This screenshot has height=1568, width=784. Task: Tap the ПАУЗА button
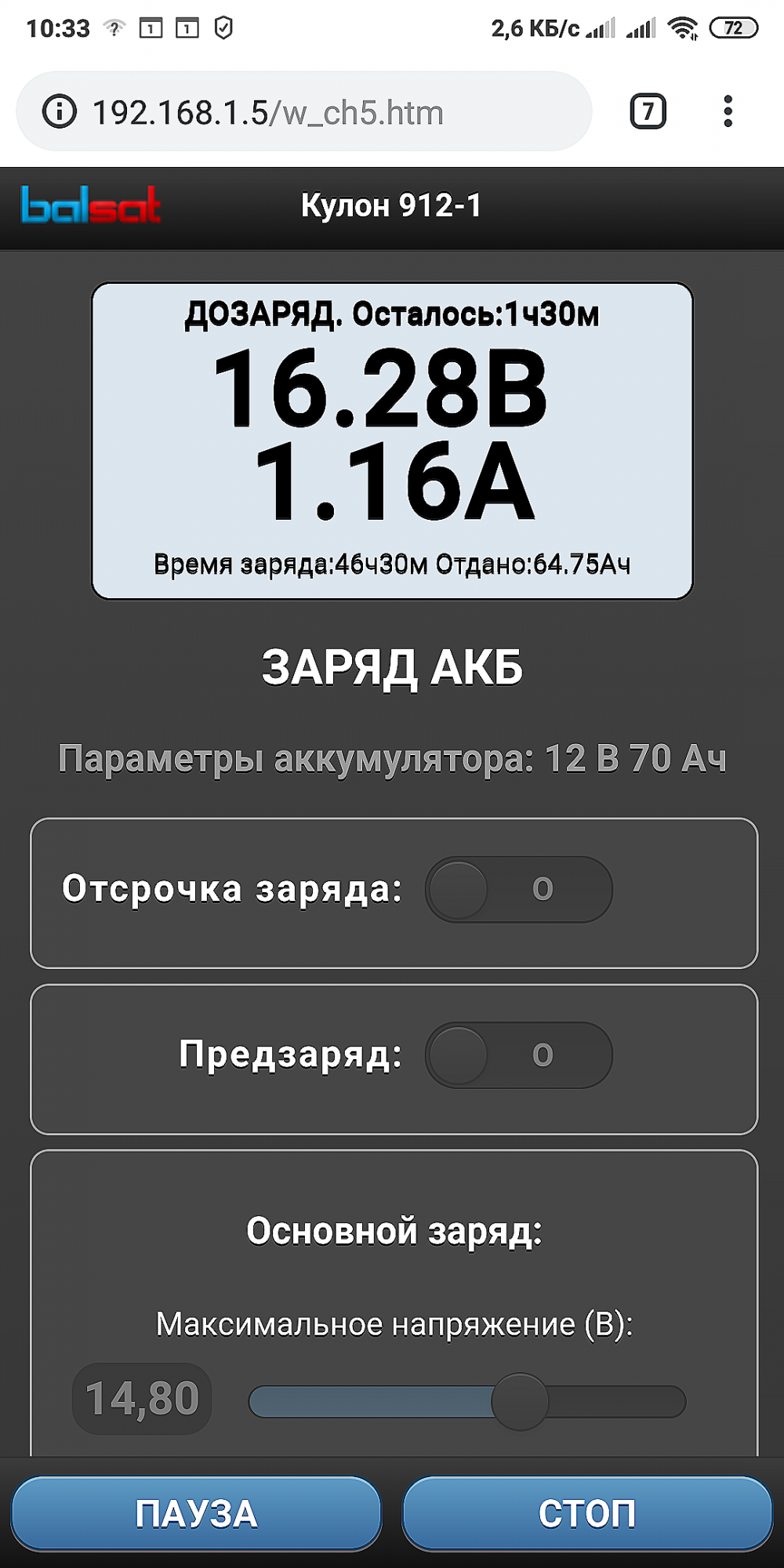196,1513
